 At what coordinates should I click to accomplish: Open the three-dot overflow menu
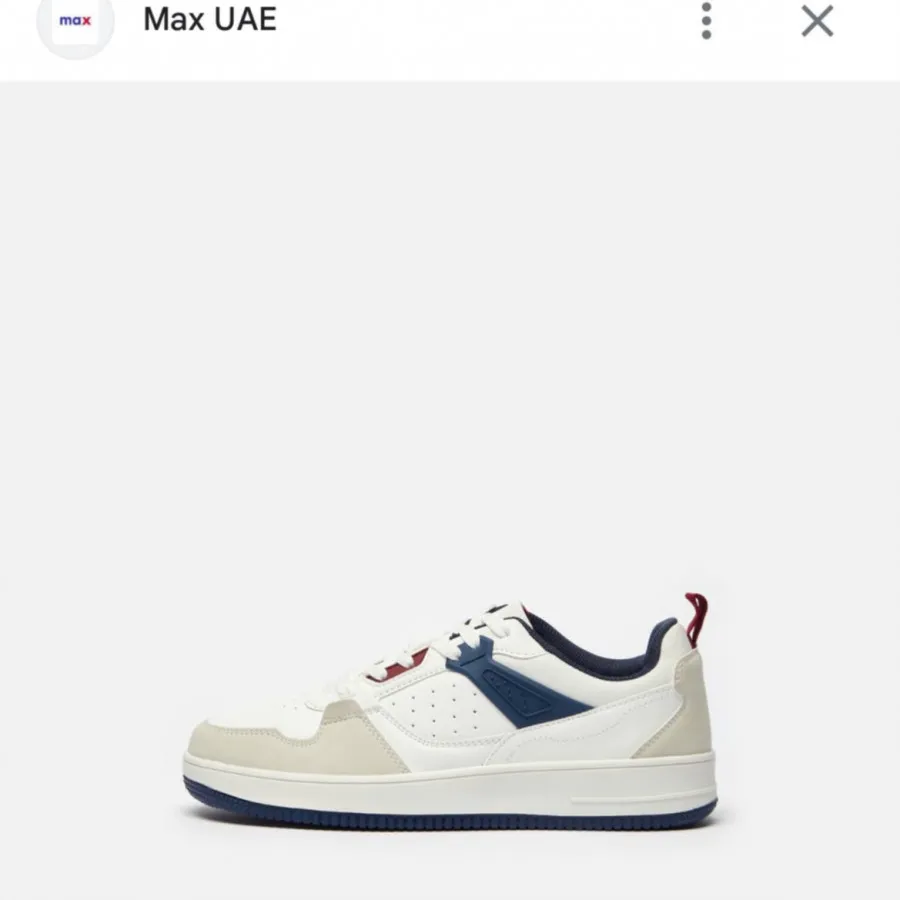706,21
